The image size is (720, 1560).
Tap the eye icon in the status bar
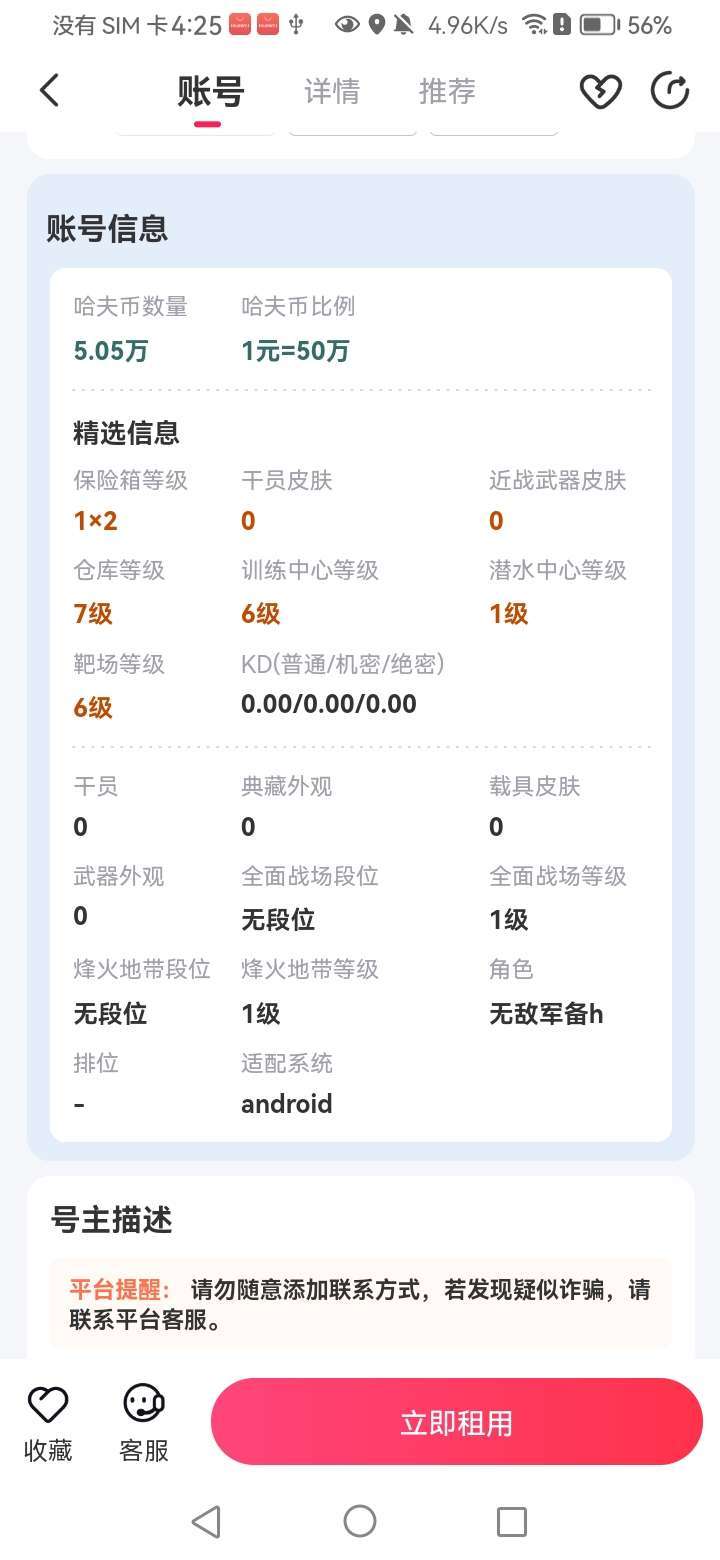click(347, 24)
